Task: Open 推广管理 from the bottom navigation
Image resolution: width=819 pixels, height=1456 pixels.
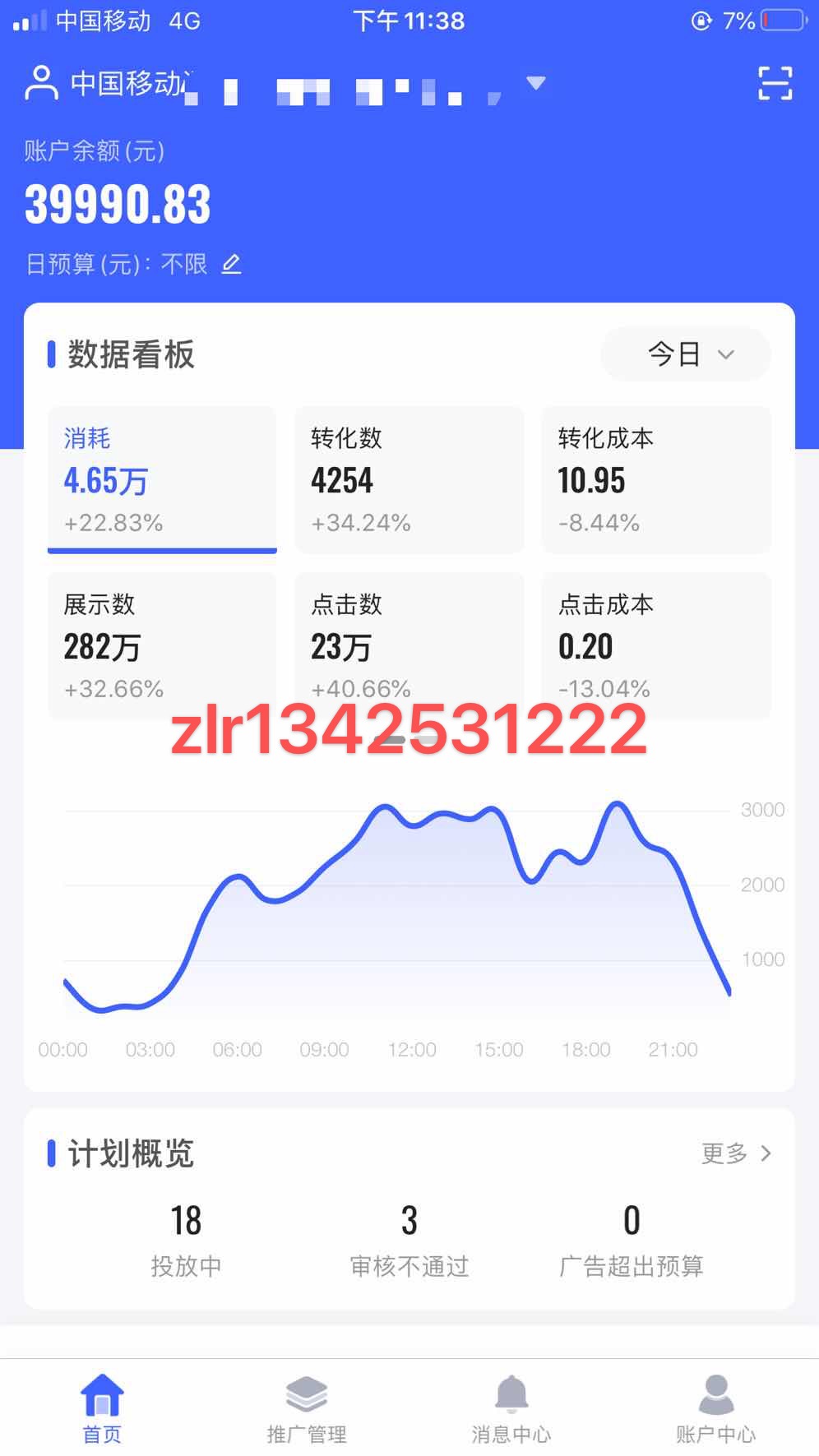Action: tap(305, 1406)
